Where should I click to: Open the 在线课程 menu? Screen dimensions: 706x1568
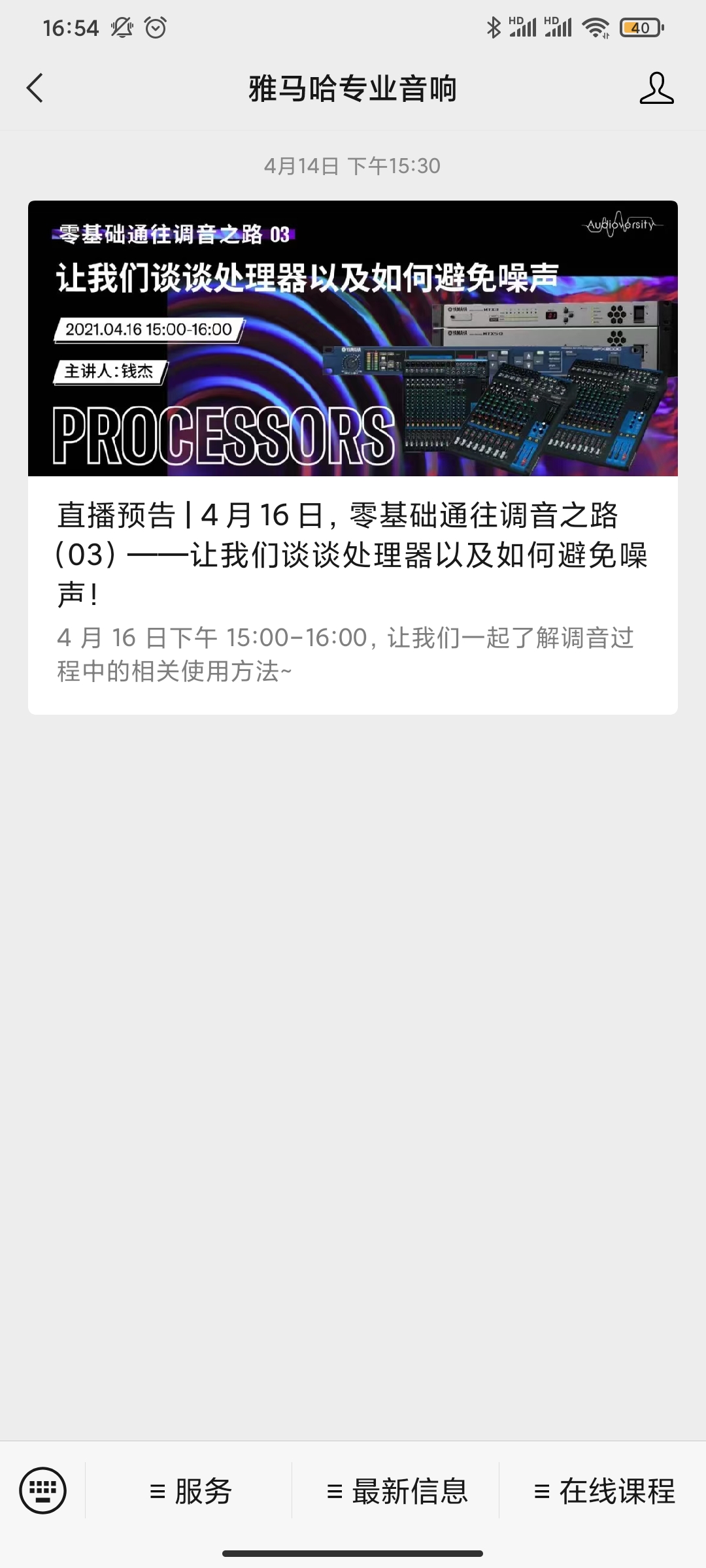tap(603, 1492)
